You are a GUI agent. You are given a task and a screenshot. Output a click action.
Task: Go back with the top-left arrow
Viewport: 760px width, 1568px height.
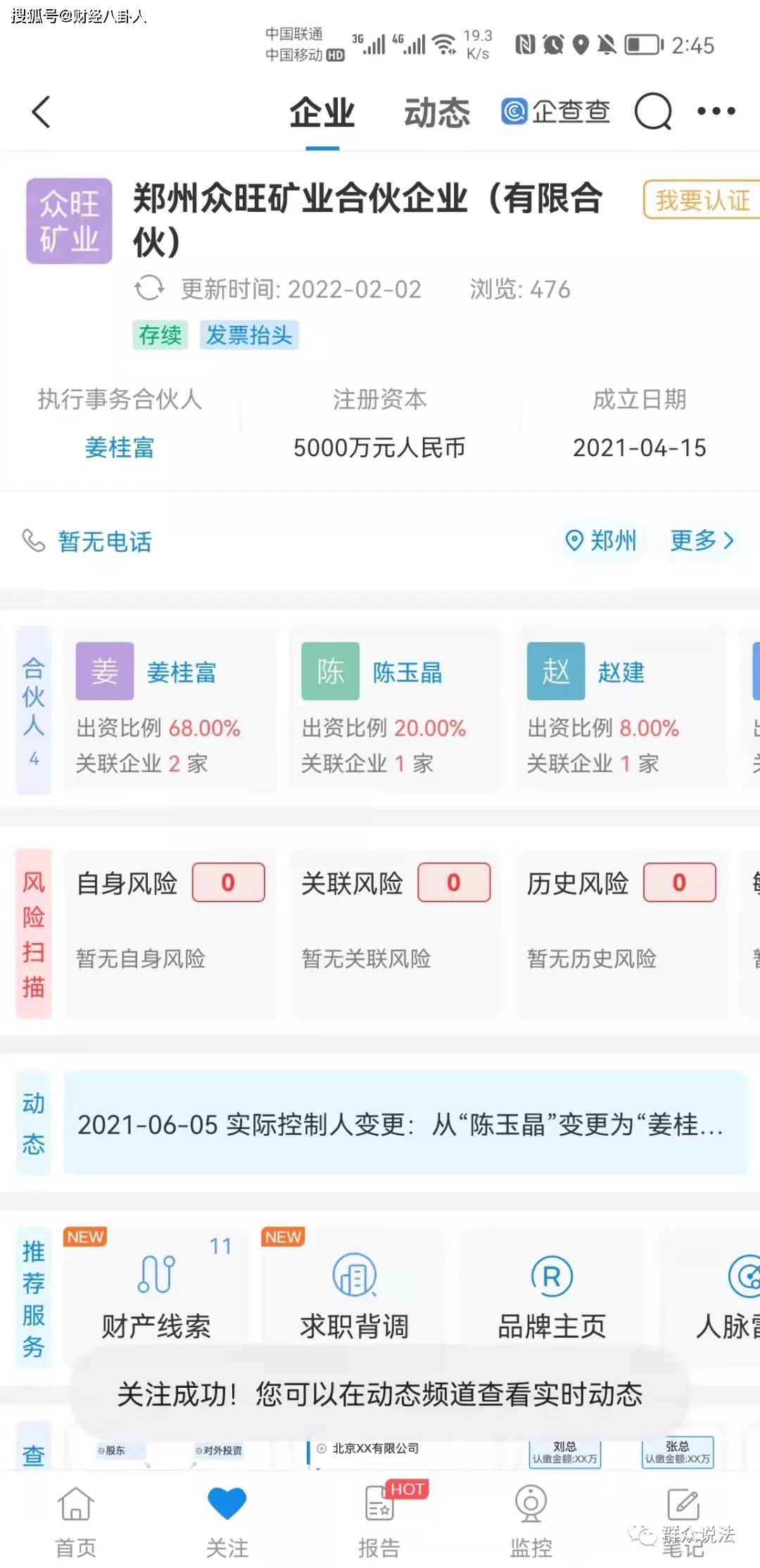click(x=41, y=112)
